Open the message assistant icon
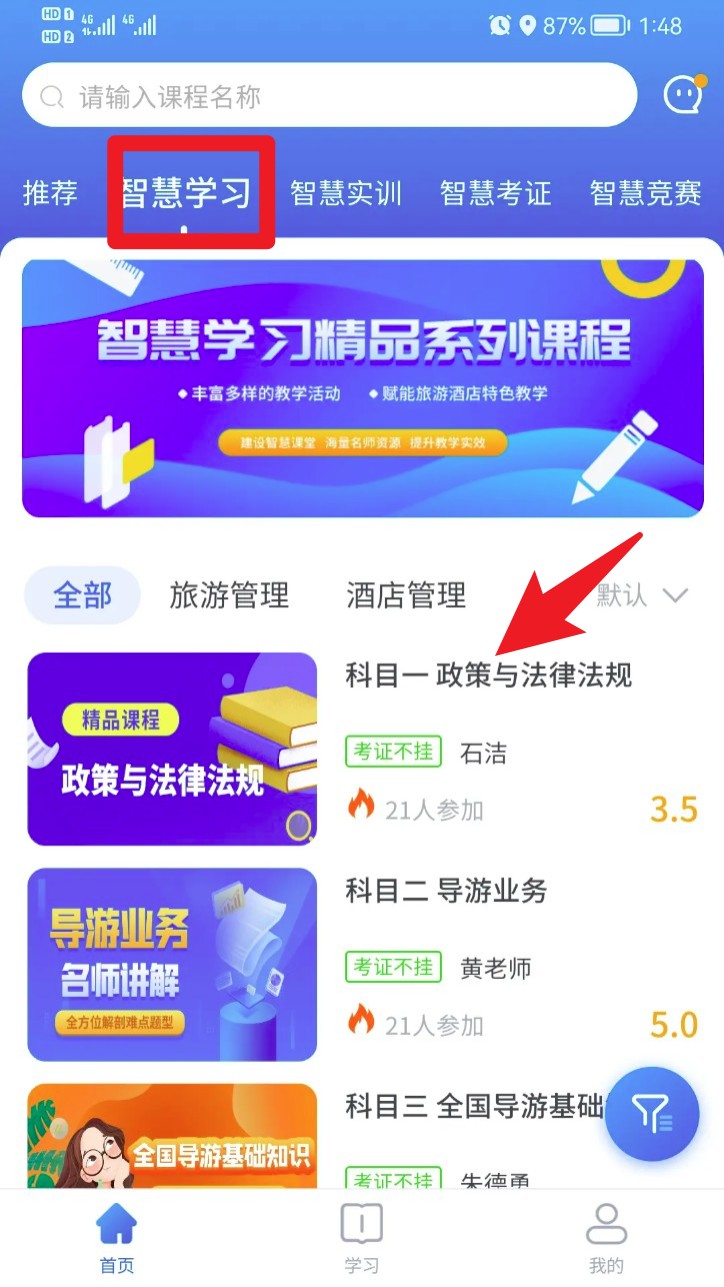This screenshot has width=724, height=1287. click(683, 94)
